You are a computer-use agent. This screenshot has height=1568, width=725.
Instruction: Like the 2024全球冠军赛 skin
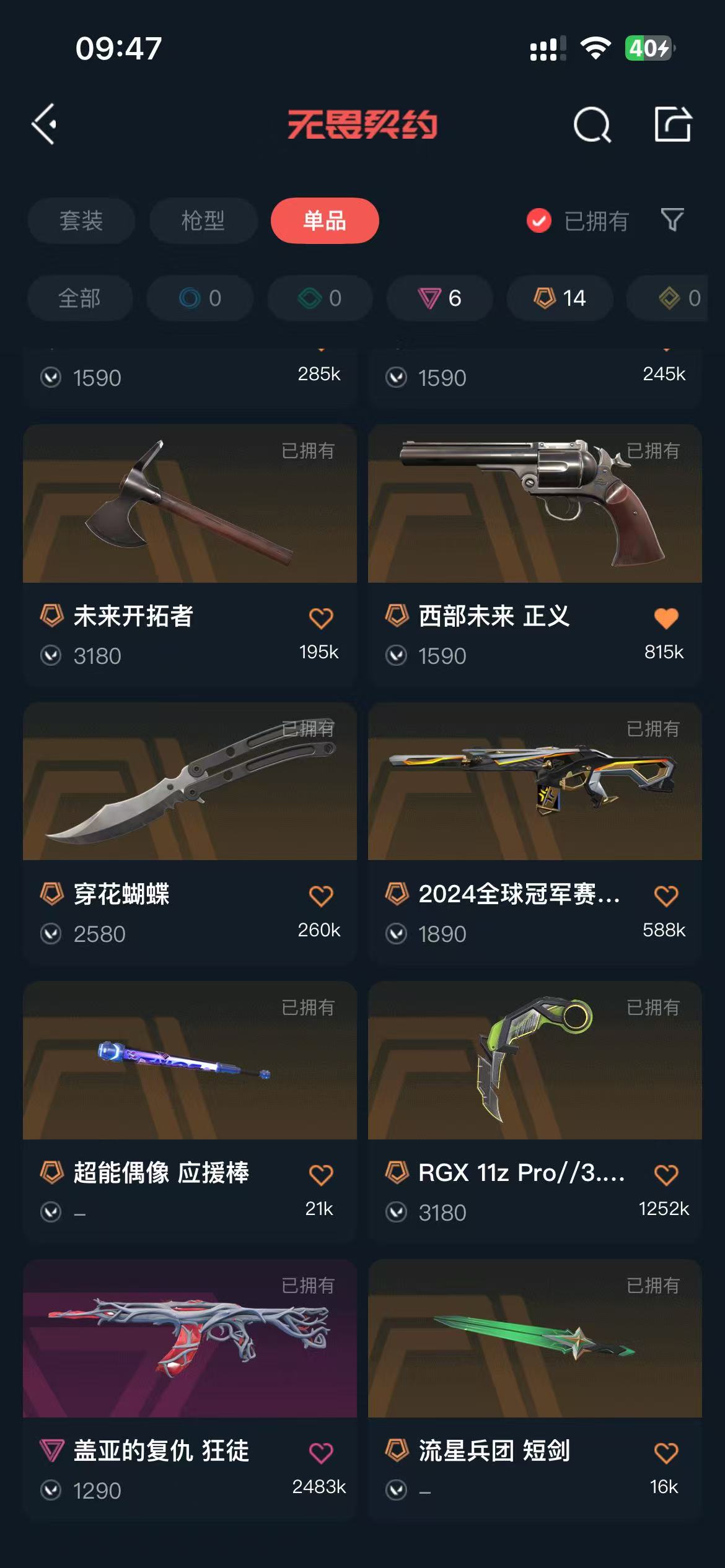click(666, 896)
